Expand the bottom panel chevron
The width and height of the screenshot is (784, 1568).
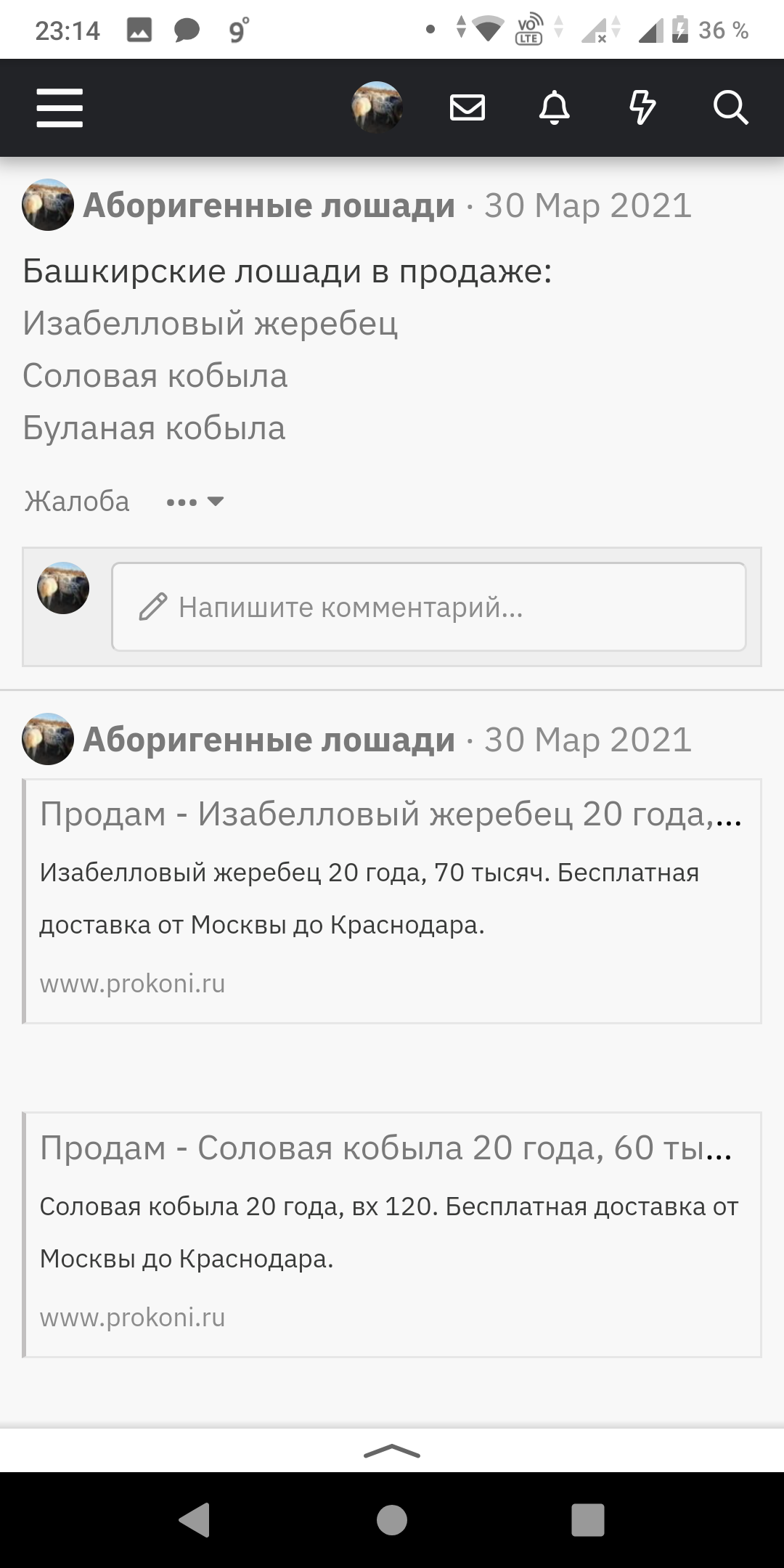[392, 1451]
